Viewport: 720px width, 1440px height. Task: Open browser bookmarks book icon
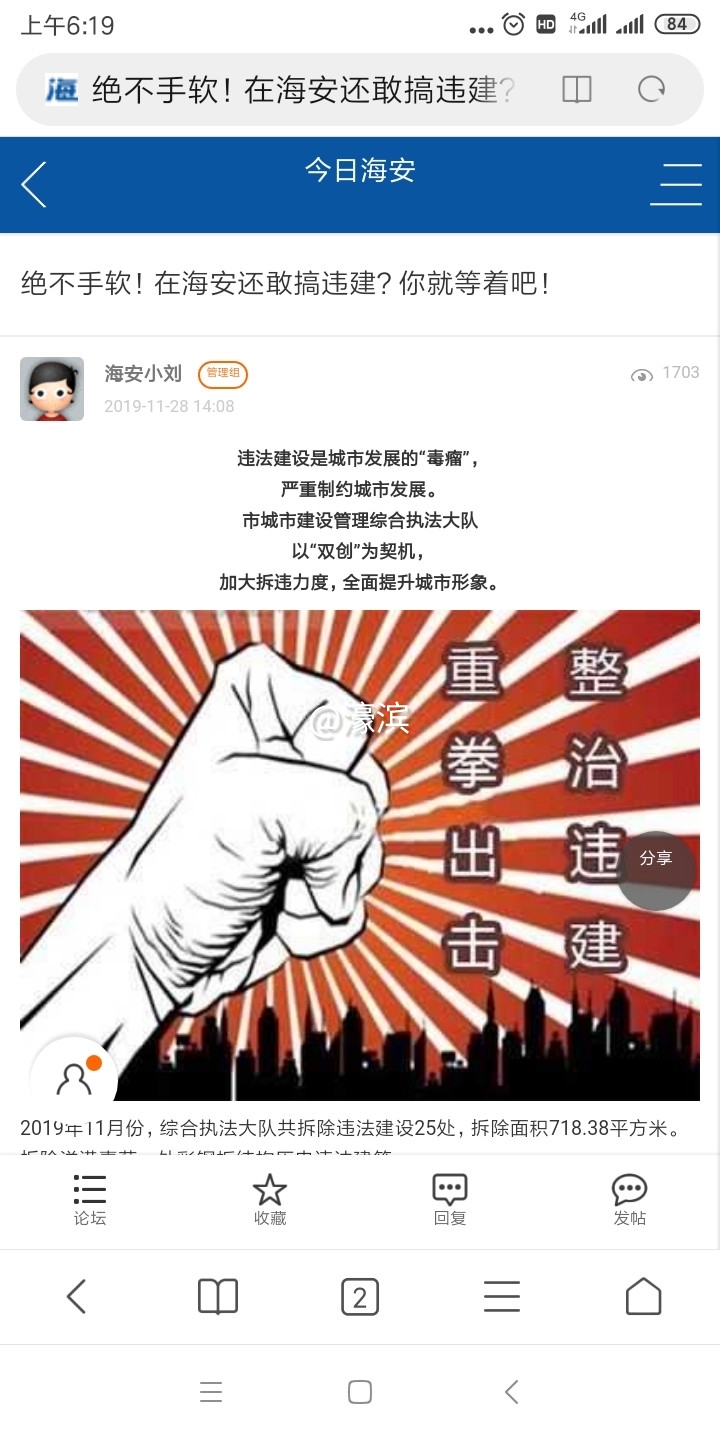218,1297
